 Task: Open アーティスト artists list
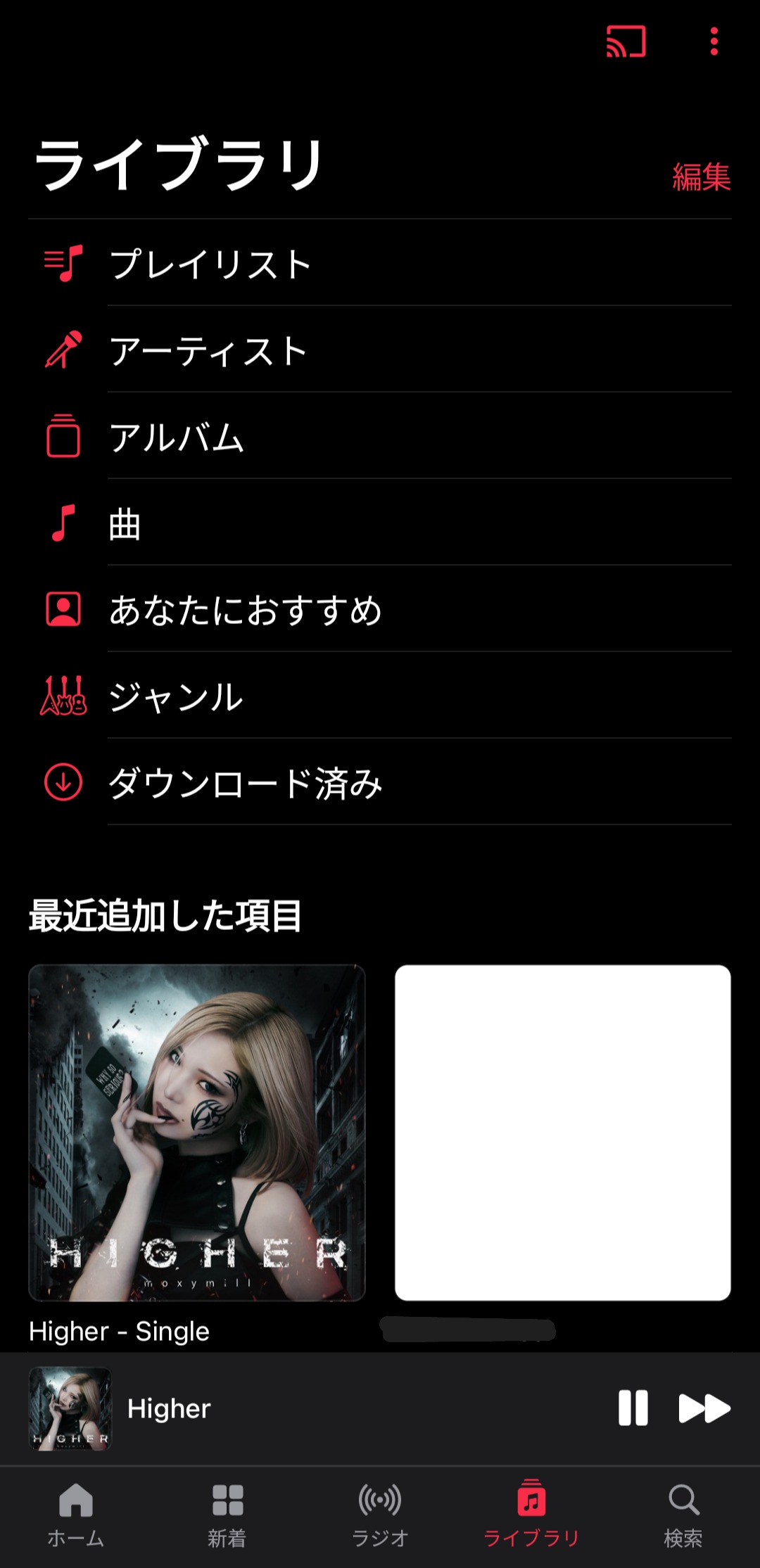(x=380, y=350)
